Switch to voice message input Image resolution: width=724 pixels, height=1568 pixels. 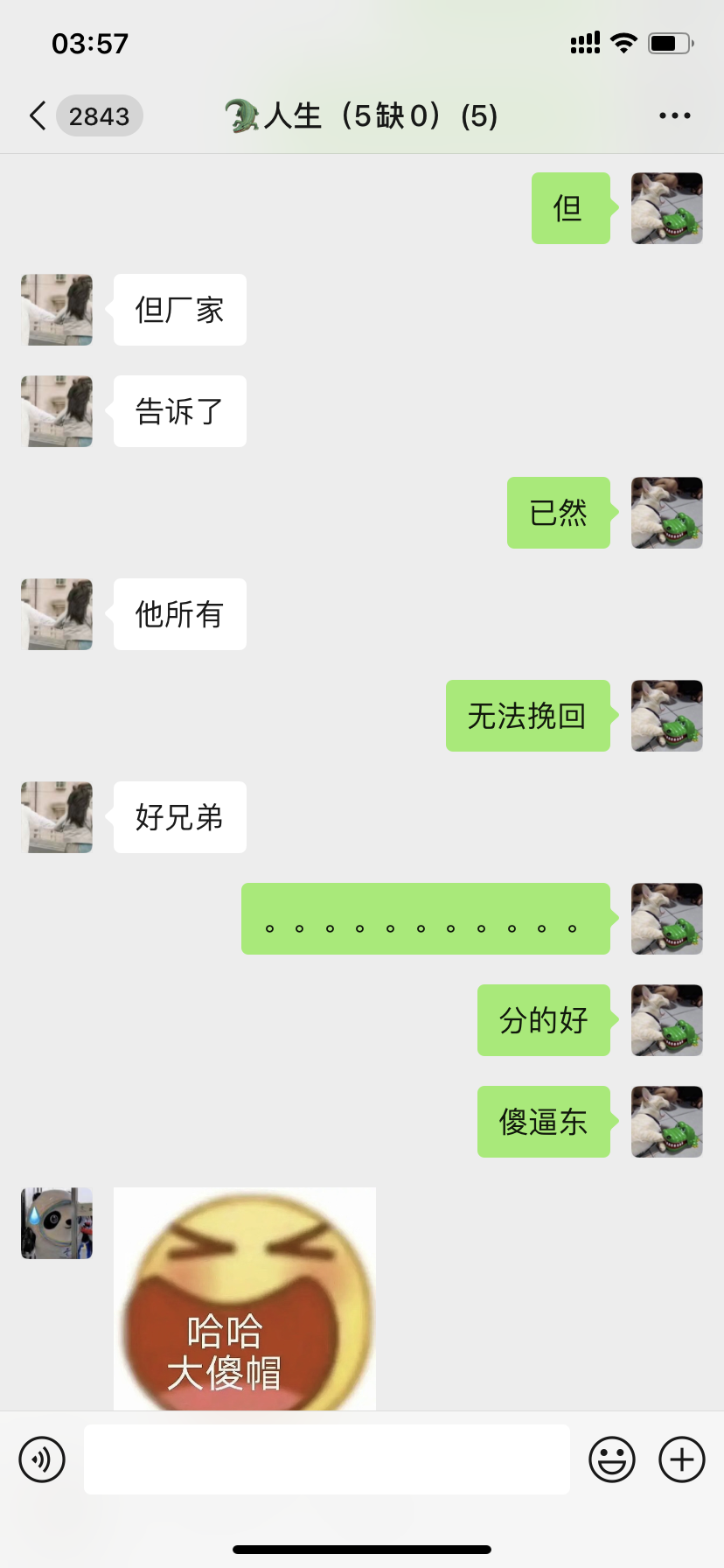(42, 1459)
